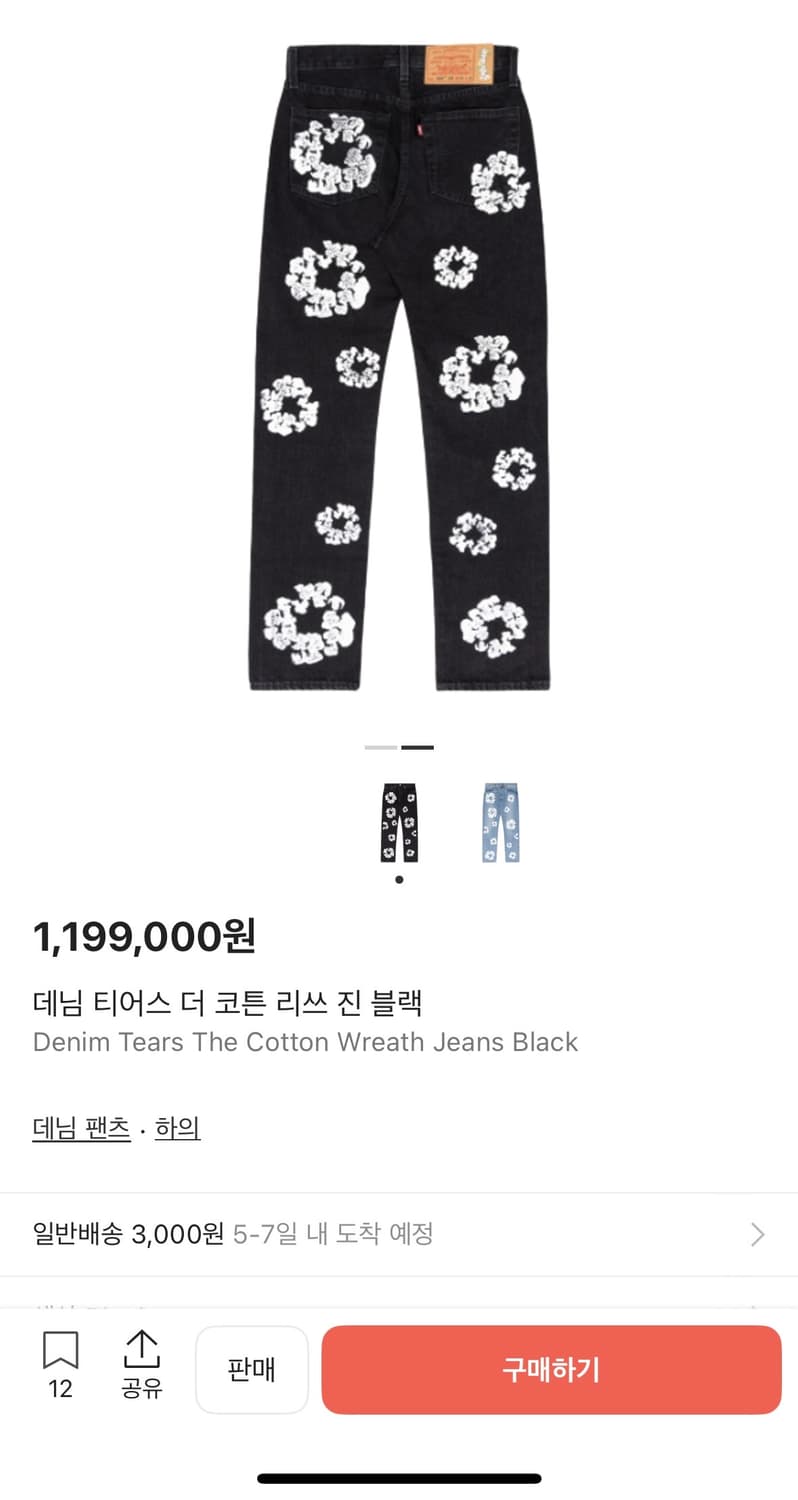
Task: Open the 하의 category link
Action: (178, 1127)
